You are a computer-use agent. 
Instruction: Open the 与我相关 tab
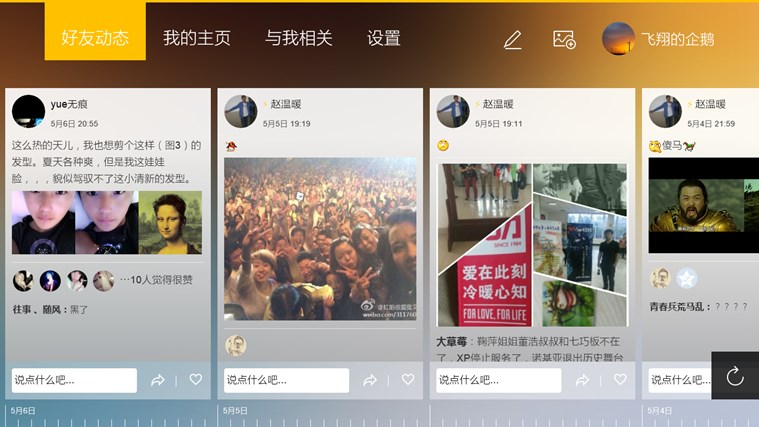coord(298,39)
